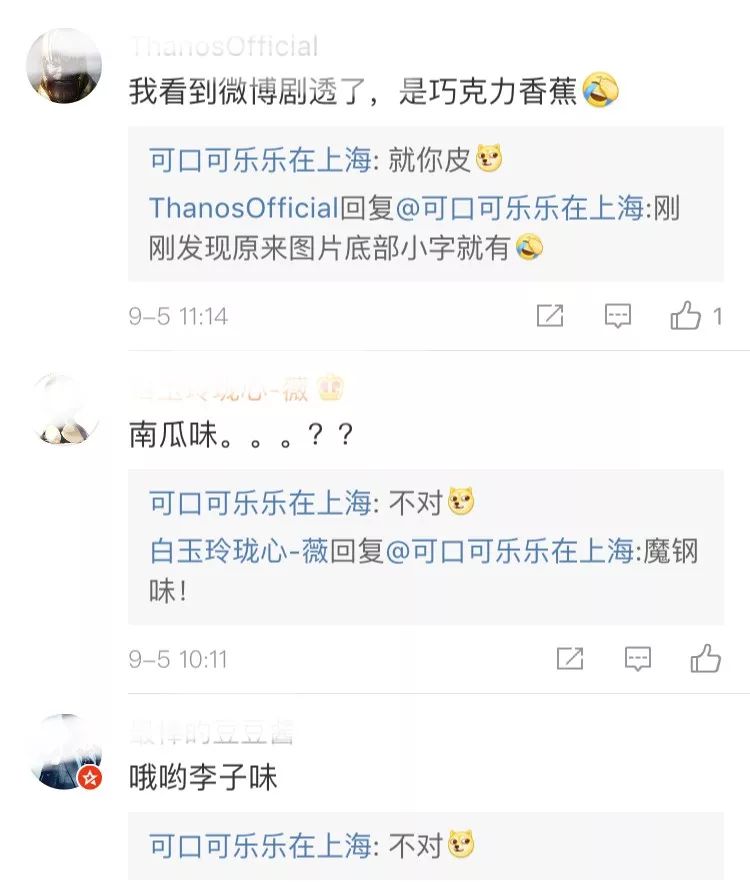Open 可口可乐乐在上海 link under 哦哟李子味 comment
This screenshot has height=882, width=750.
[x=260, y=846]
